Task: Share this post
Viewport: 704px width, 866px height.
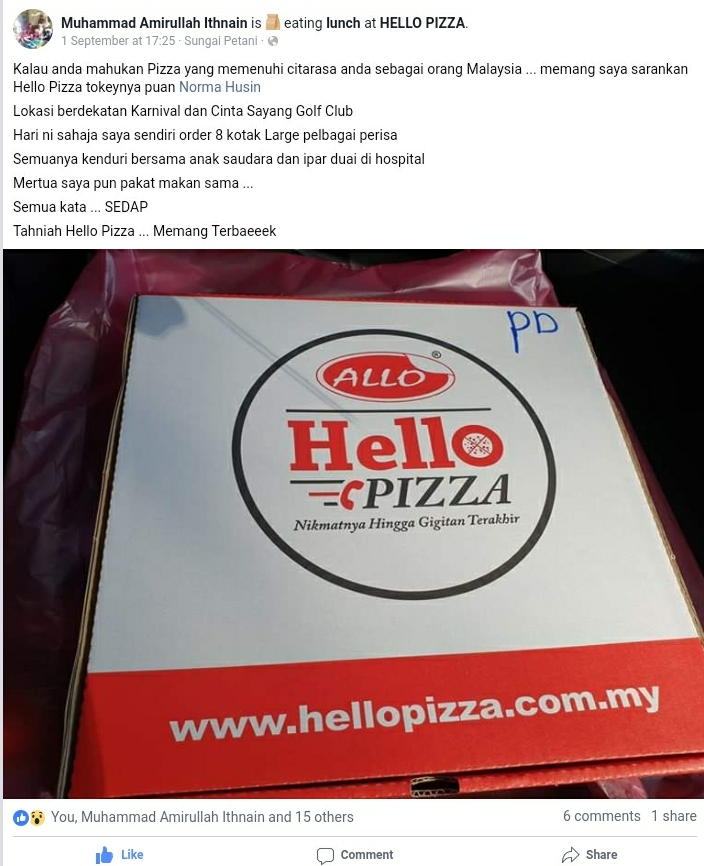Action: coord(590,854)
